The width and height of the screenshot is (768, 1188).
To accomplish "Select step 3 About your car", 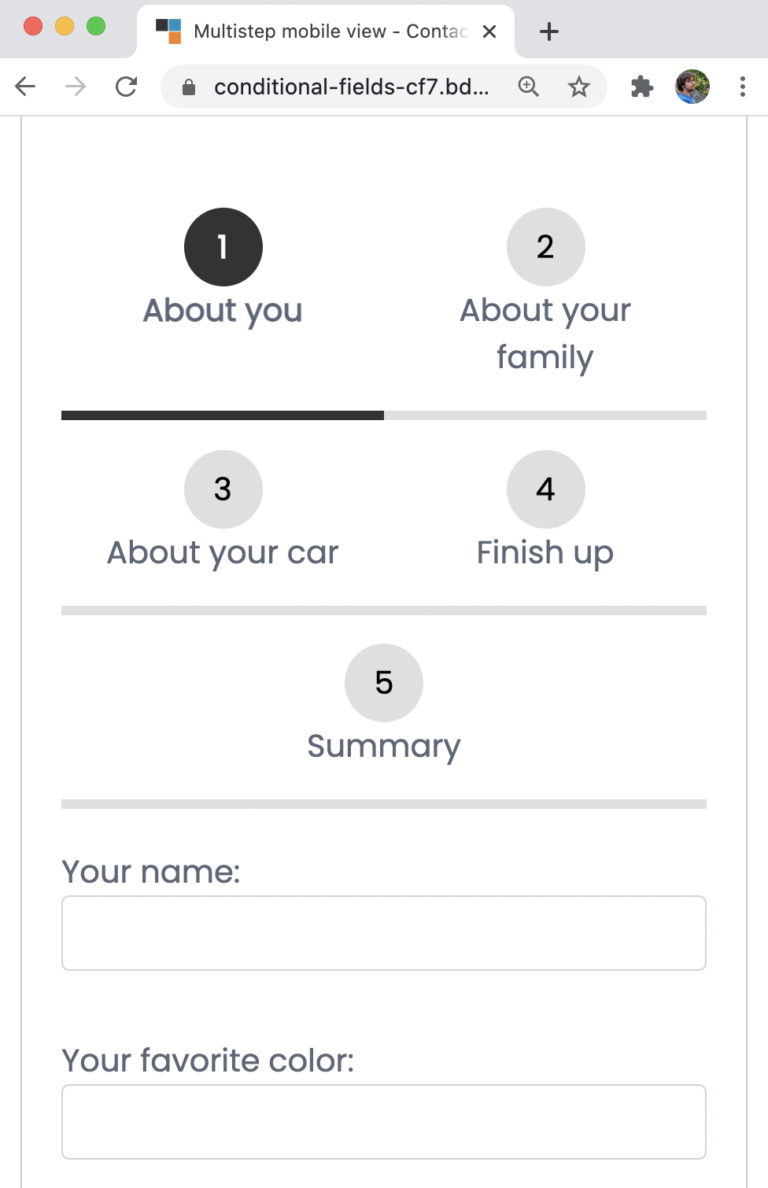I will 222,489.
